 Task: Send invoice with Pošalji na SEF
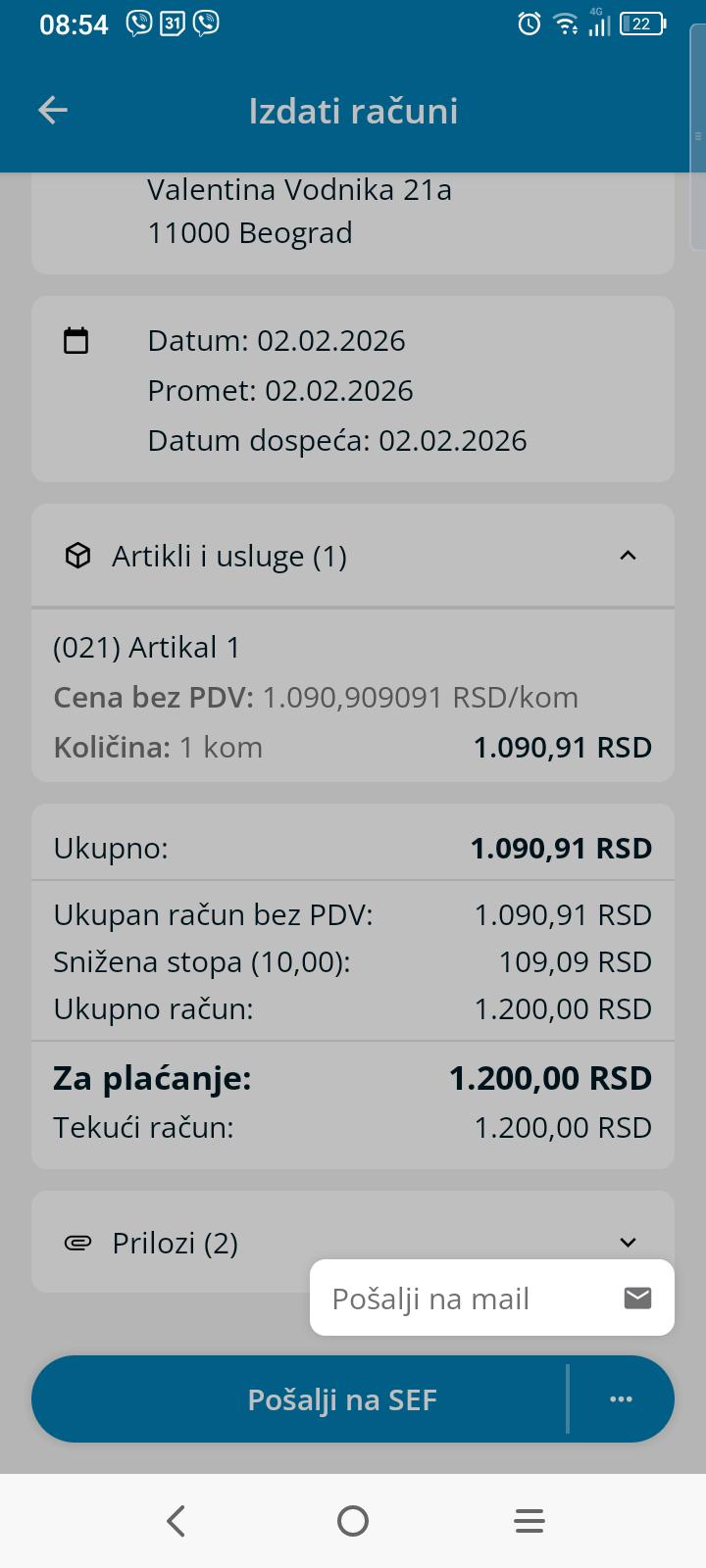[341, 1399]
